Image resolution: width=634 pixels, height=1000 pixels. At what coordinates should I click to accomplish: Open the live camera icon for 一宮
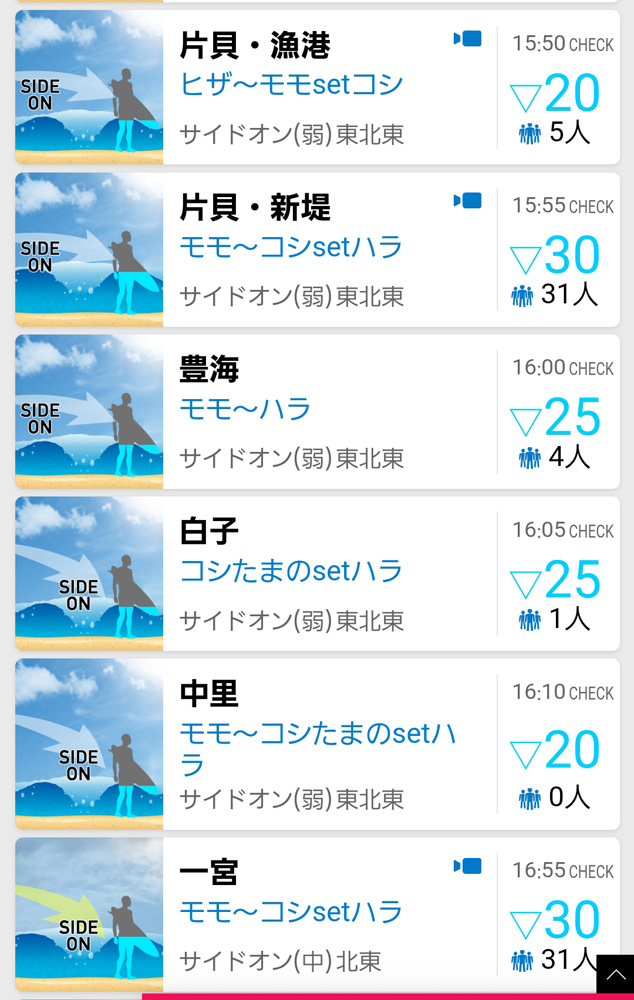467,866
